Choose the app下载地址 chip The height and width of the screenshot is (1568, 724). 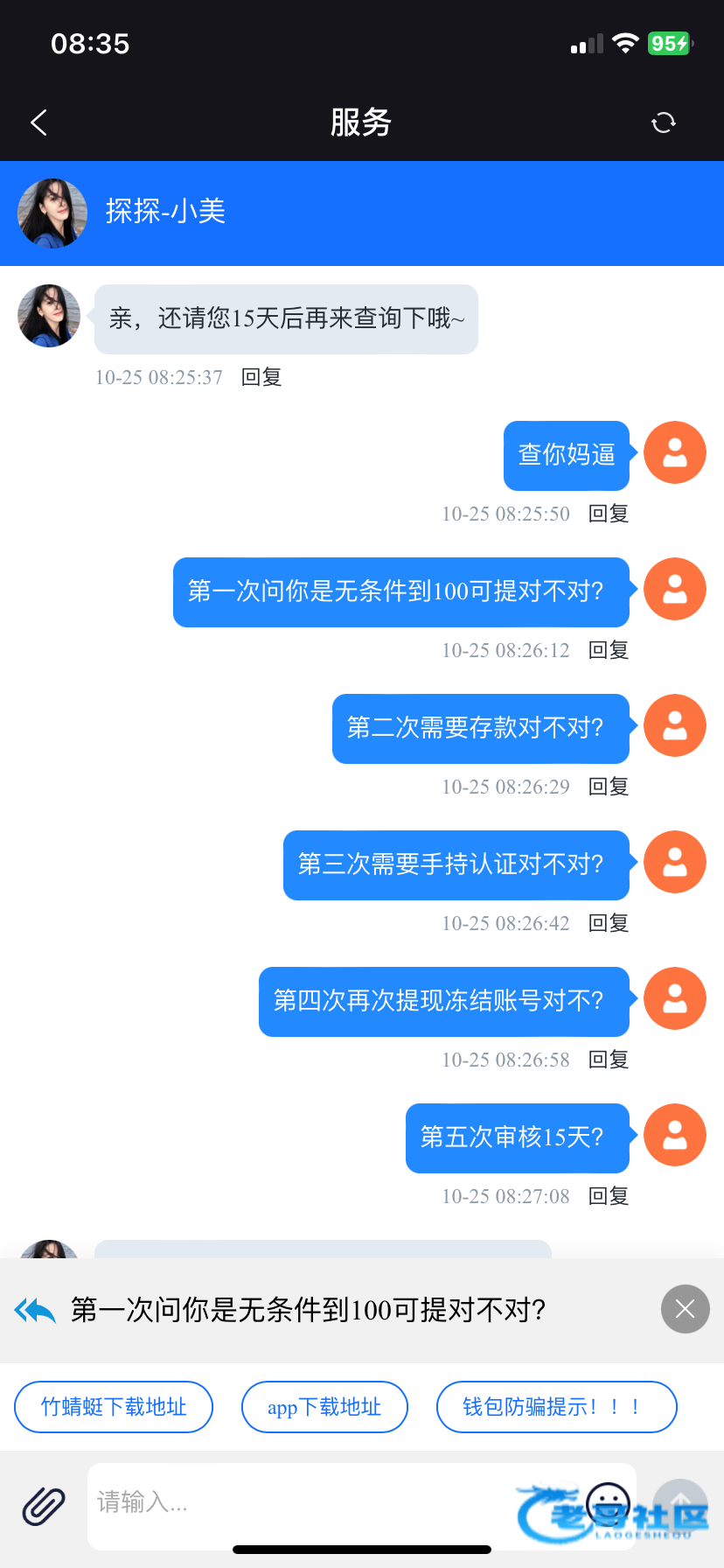324,1407
